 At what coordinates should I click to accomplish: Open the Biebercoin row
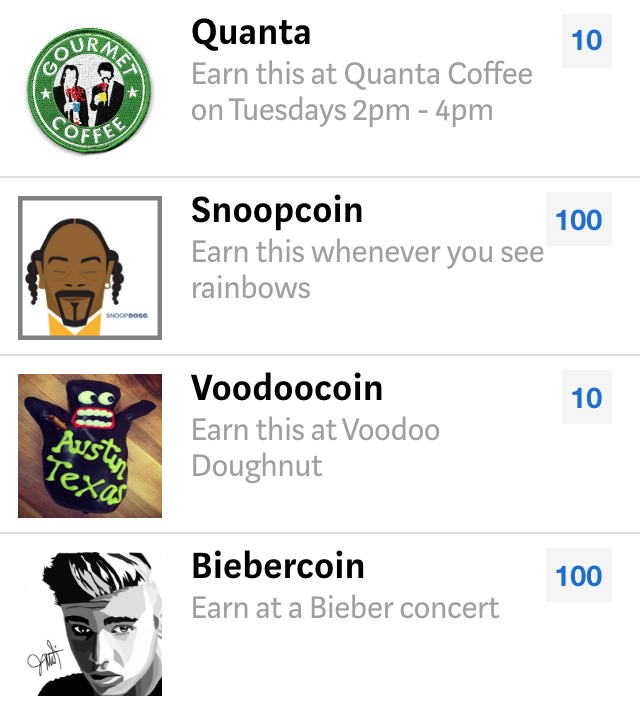click(320, 622)
